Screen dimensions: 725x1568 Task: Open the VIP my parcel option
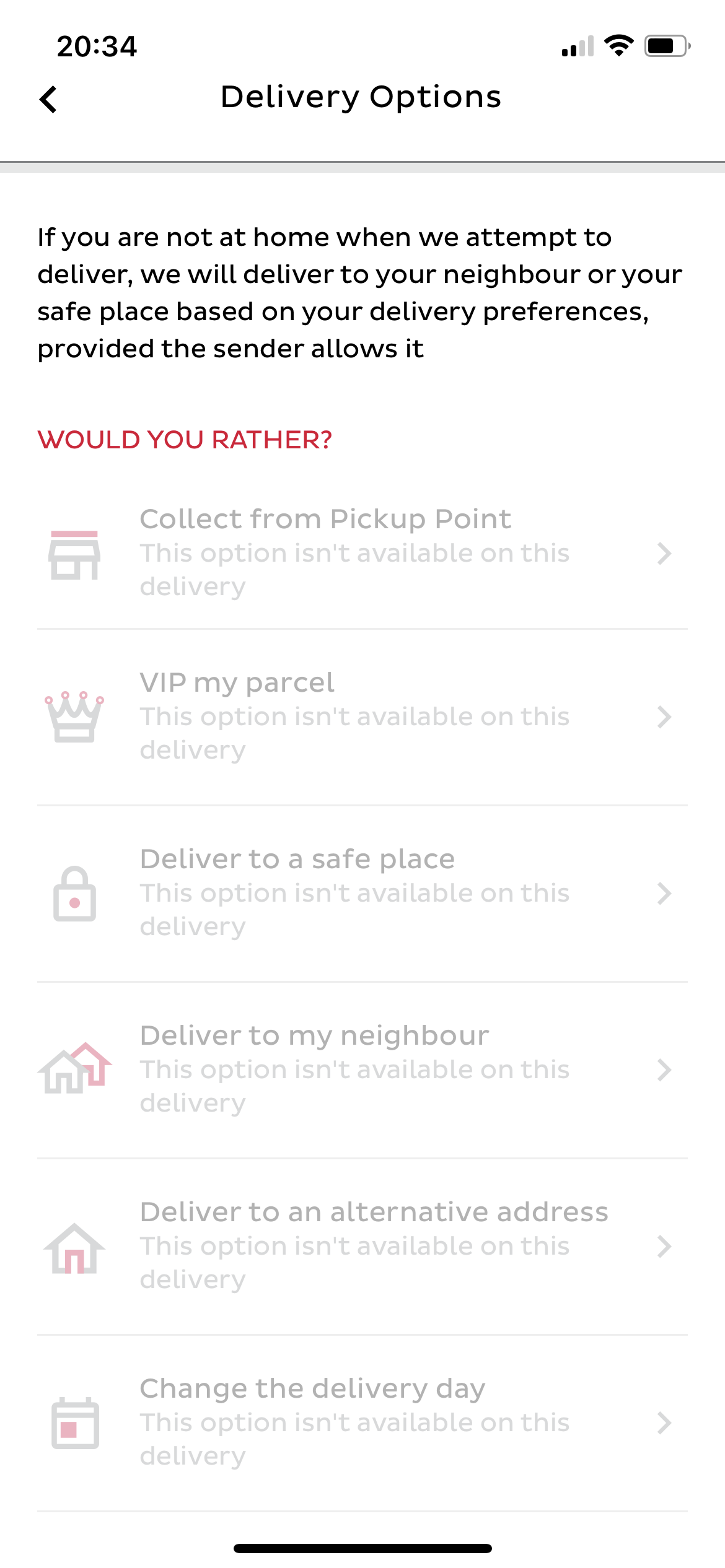(x=362, y=716)
